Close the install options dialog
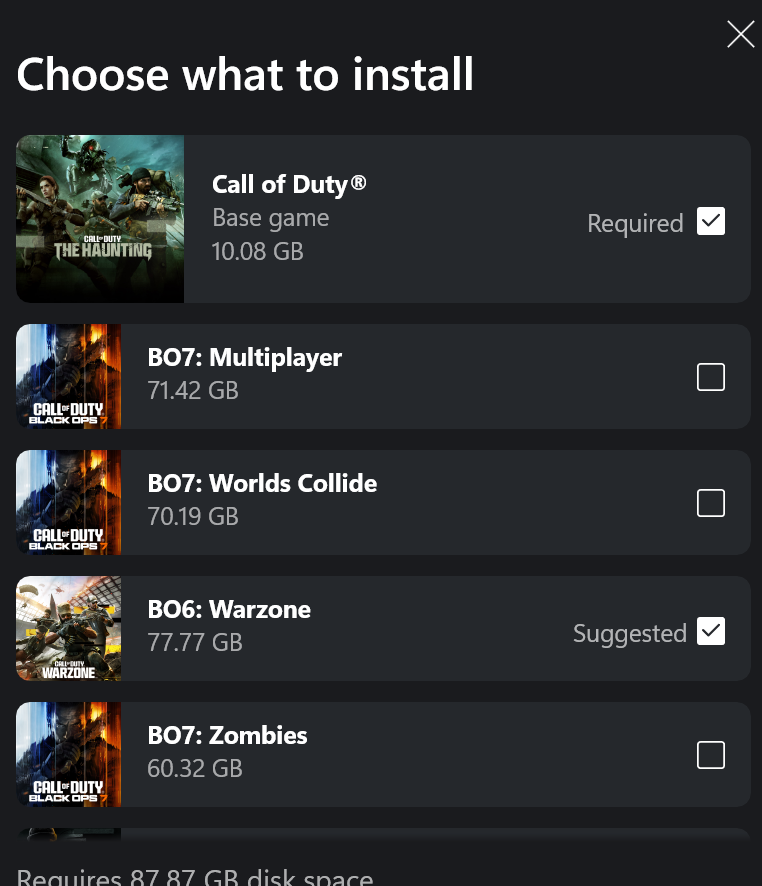Screen dimensions: 762x886 (x=740, y=35)
